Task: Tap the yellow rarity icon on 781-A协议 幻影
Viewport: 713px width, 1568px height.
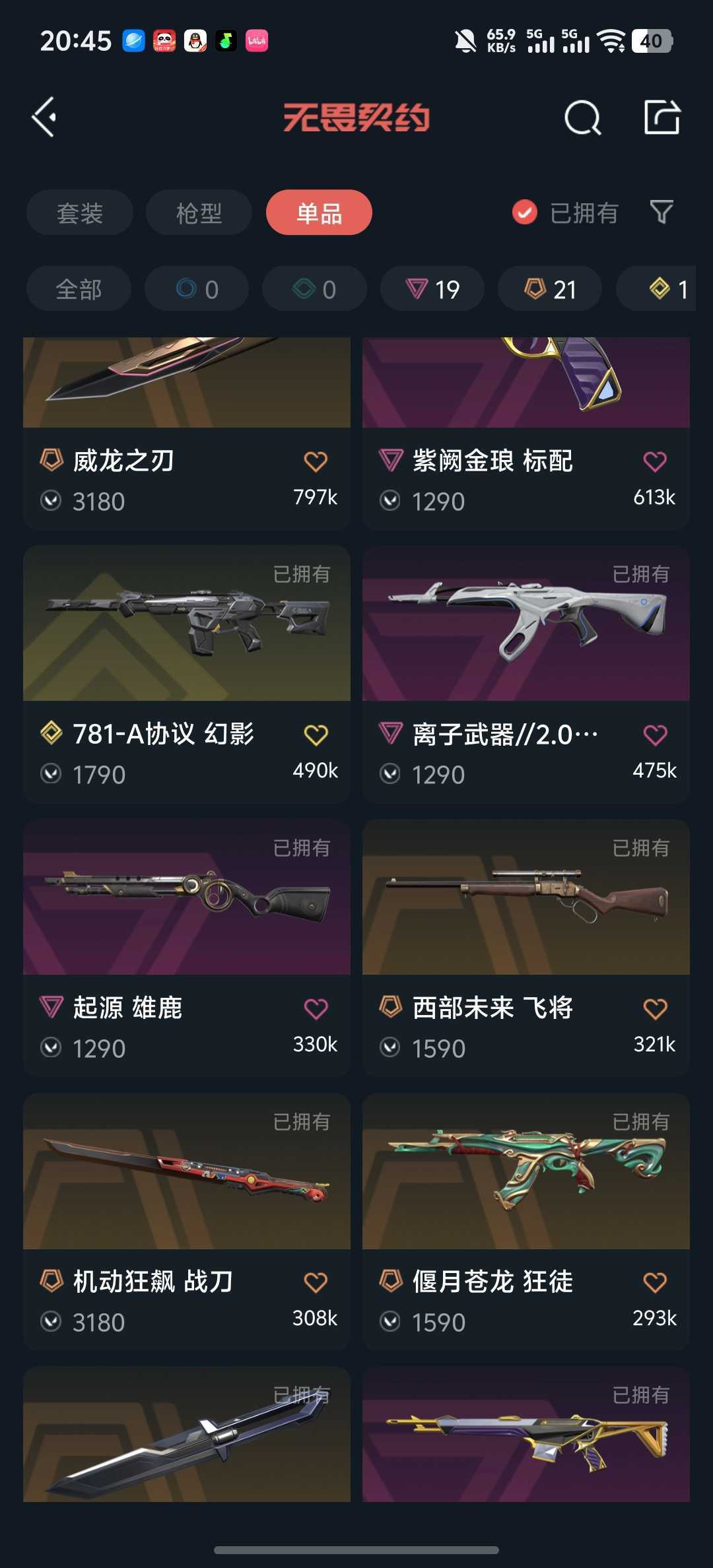Action: coord(51,733)
